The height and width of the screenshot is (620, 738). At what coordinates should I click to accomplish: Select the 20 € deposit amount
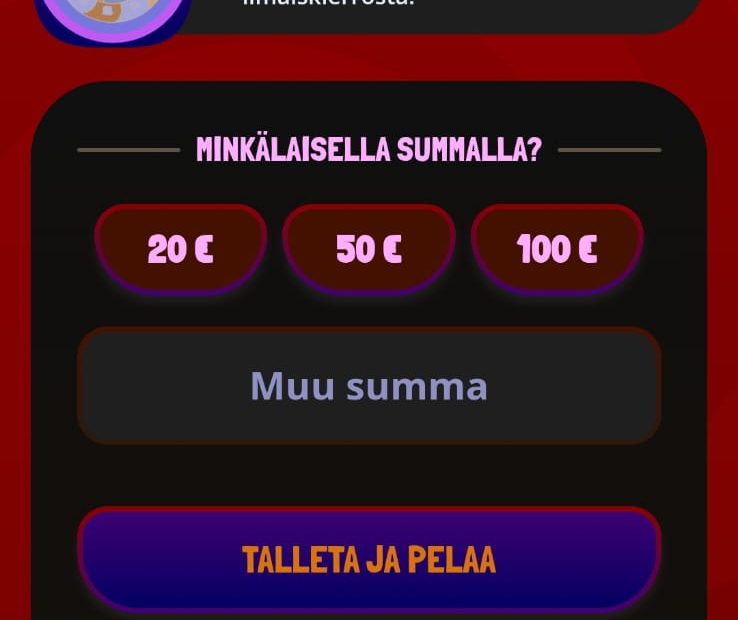[181, 248]
